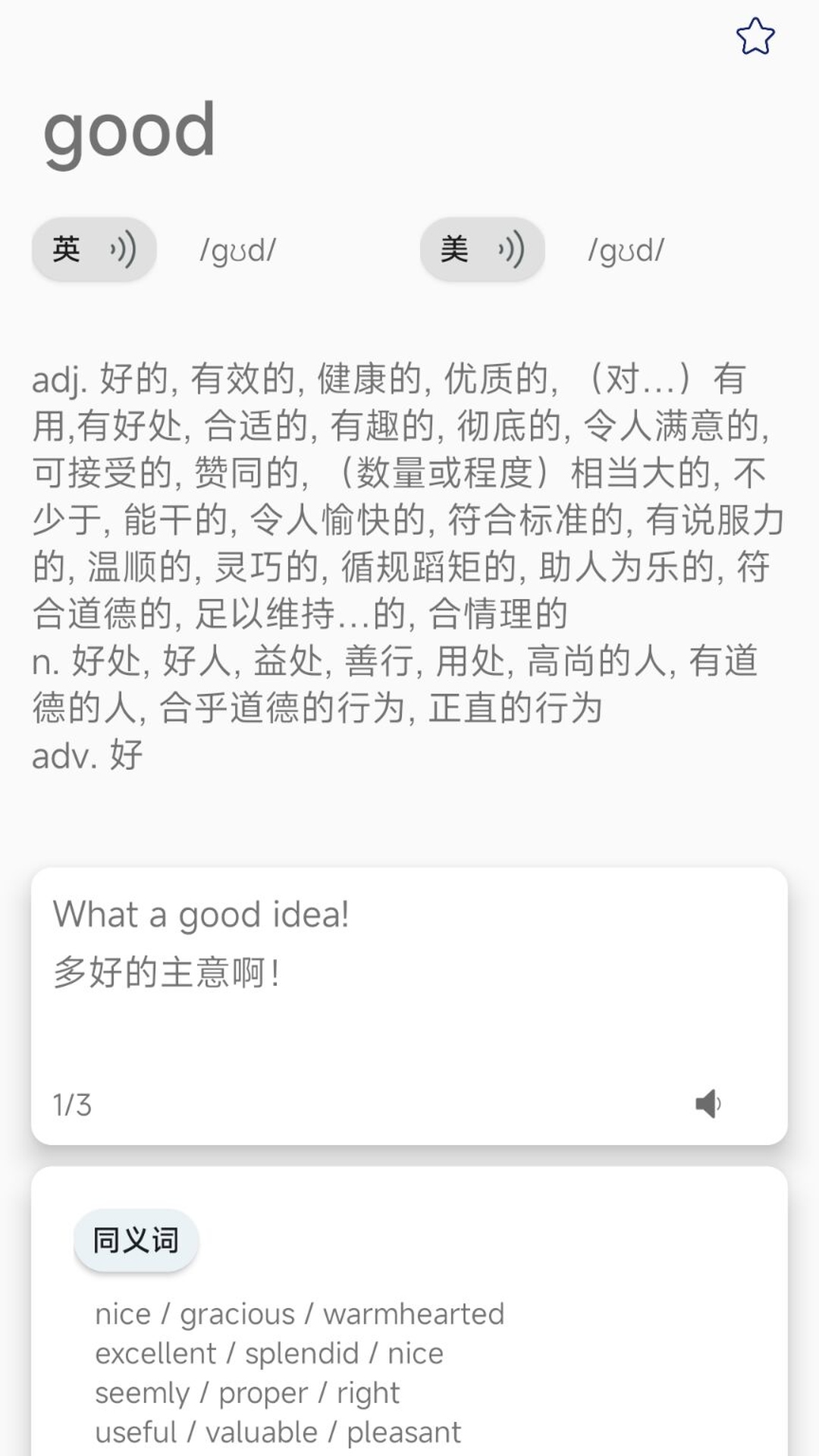Toggle favorite status for the word good

755,34
